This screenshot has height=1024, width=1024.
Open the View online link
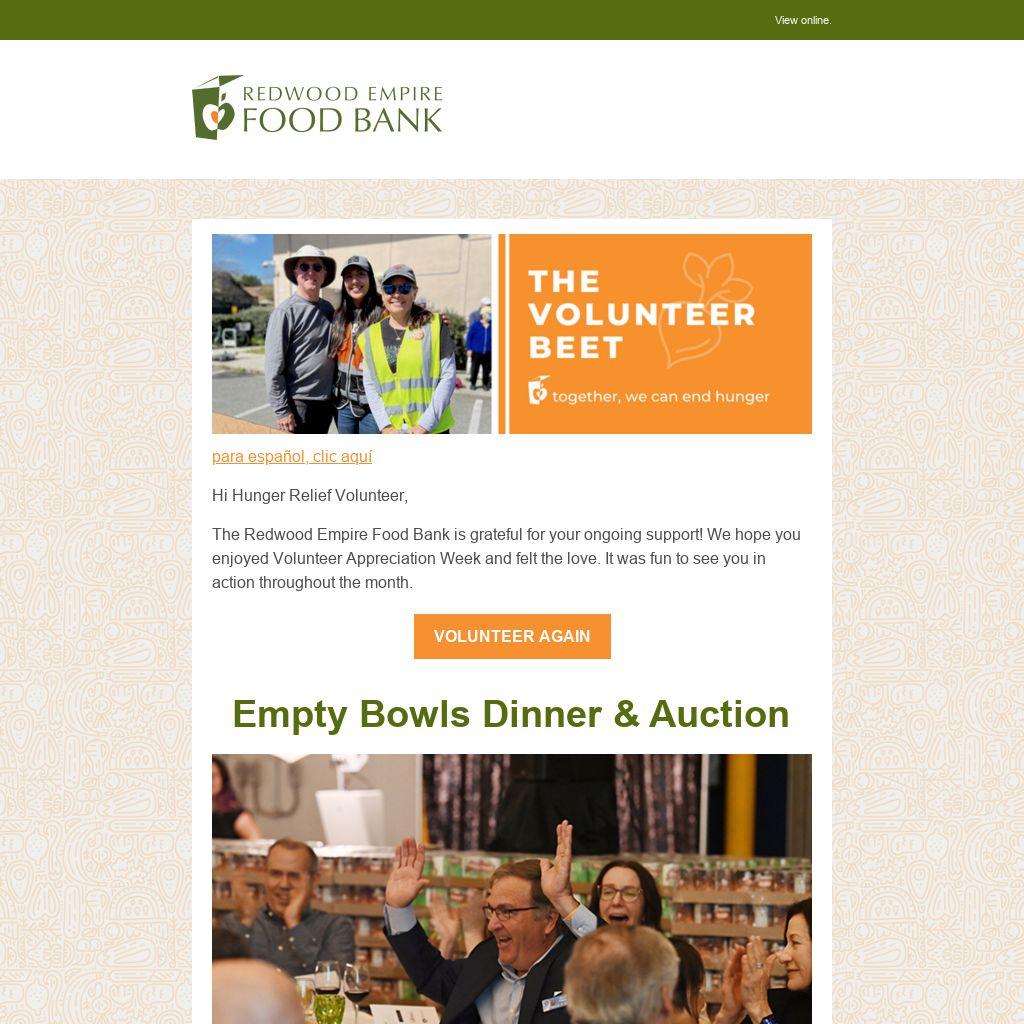(x=802, y=20)
